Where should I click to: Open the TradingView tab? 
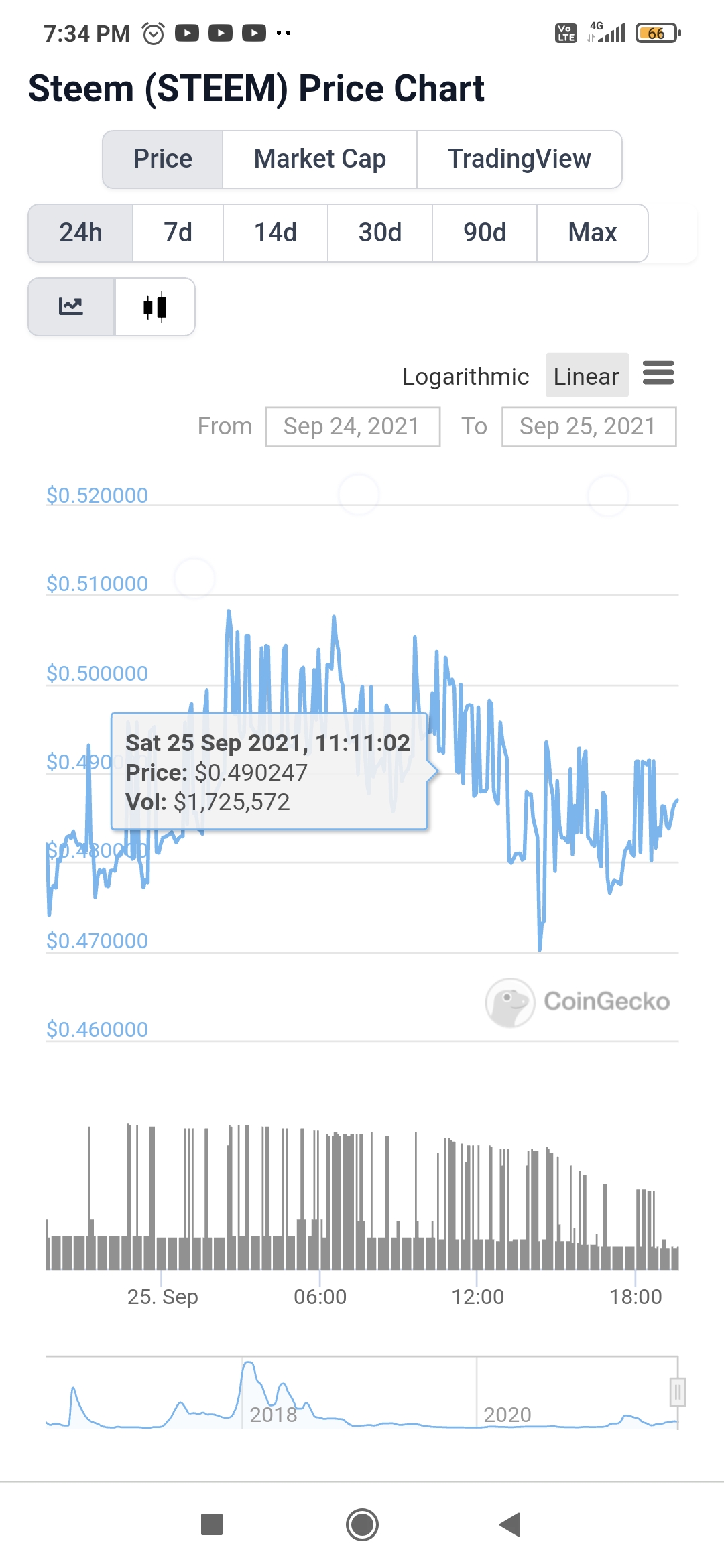pos(520,159)
